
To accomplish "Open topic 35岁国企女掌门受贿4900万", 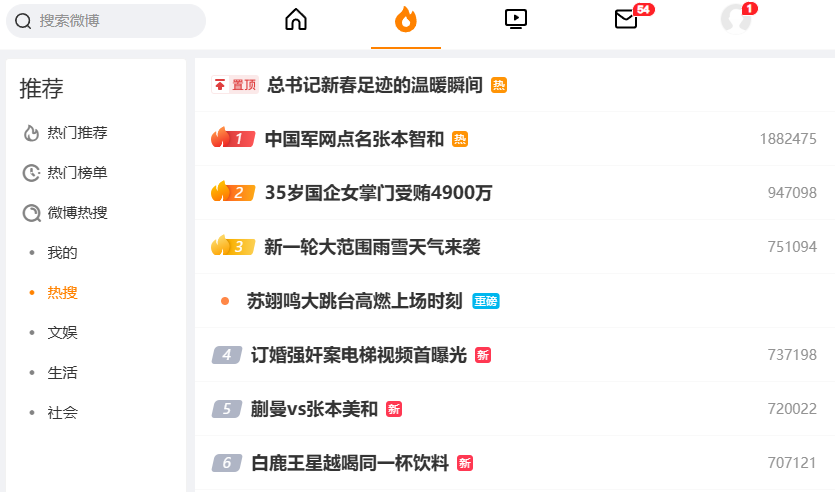I will tap(378, 193).
